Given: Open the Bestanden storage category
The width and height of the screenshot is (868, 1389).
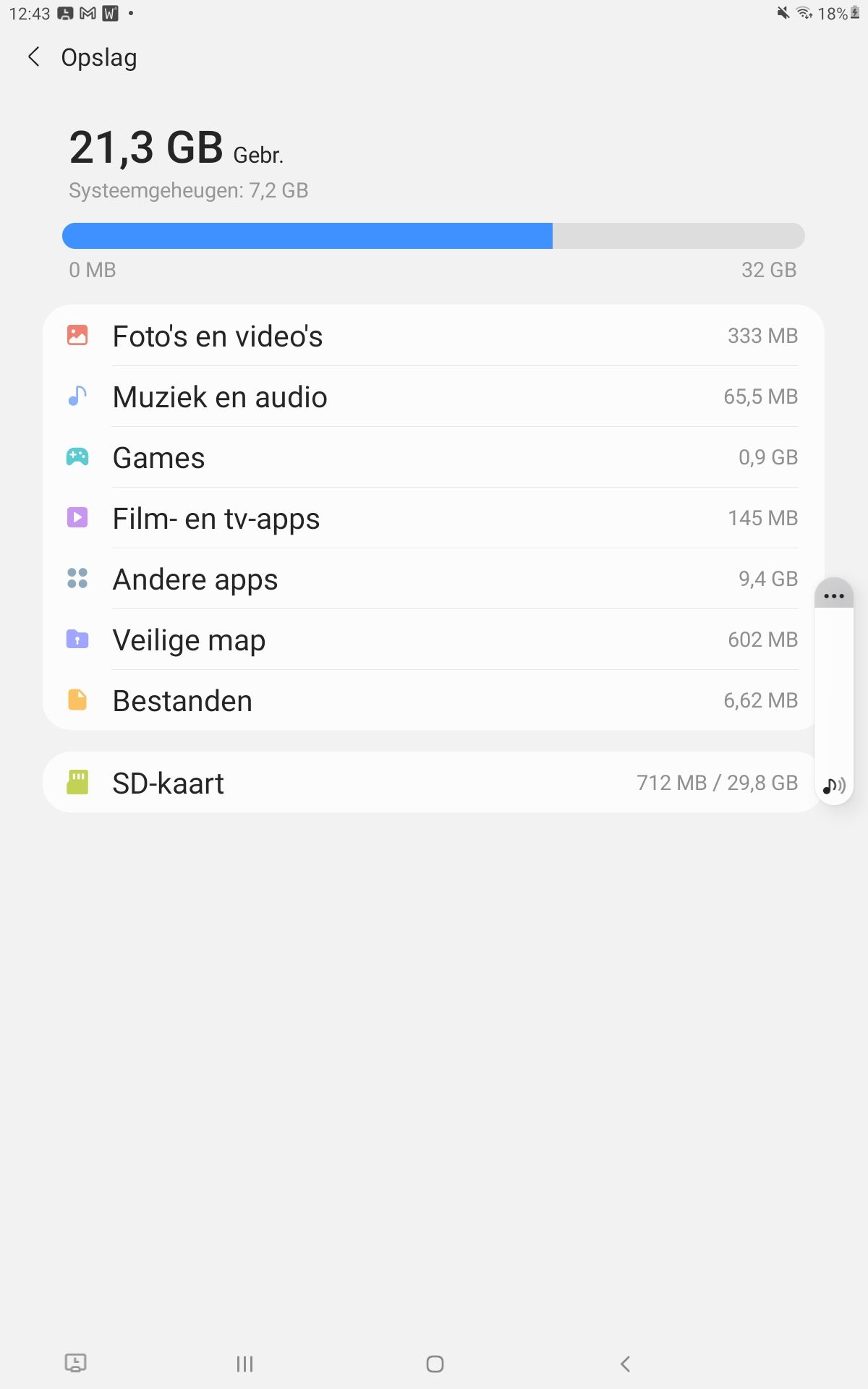Looking at the screenshot, I should point(434,700).
